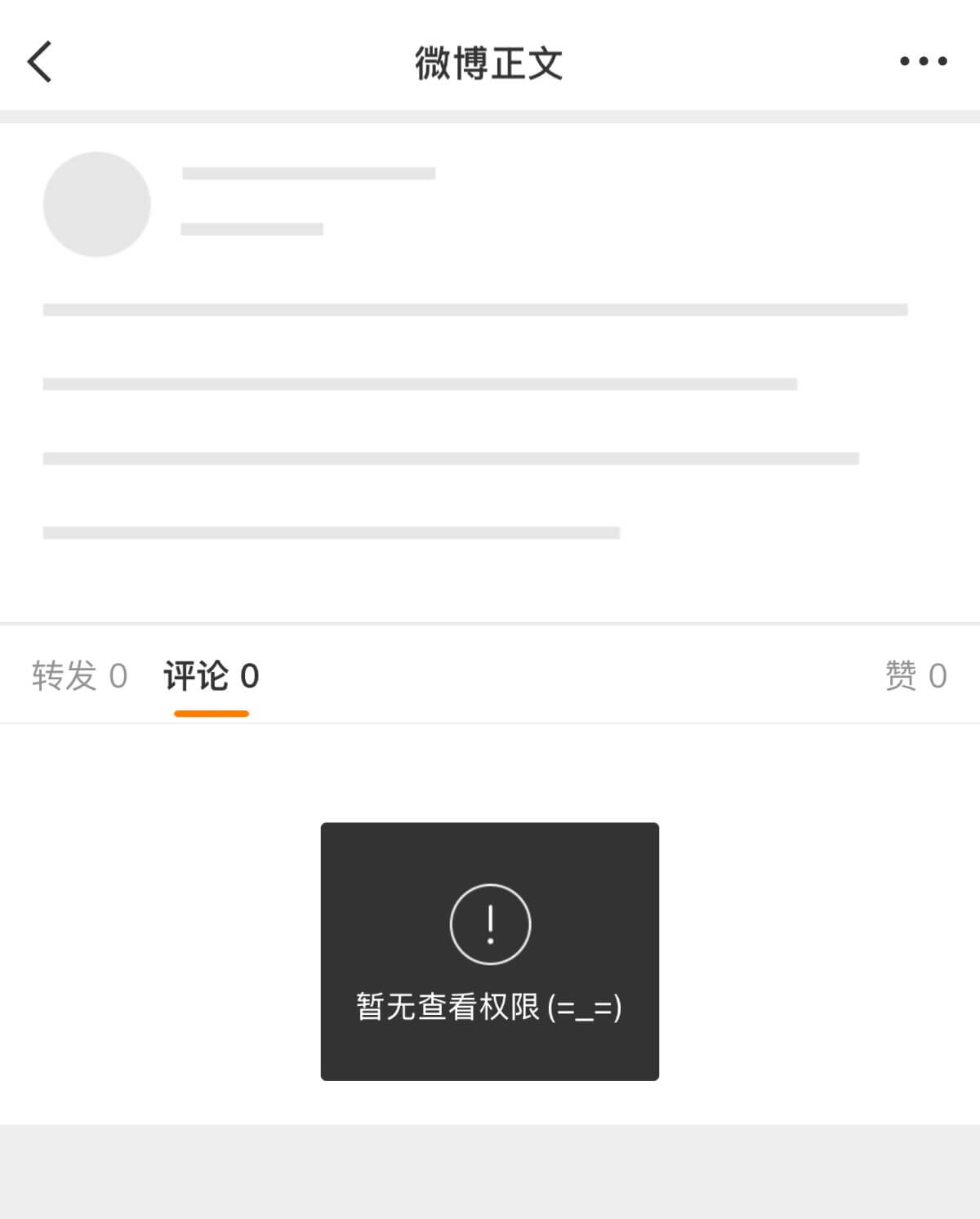Image resolution: width=980 pixels, height=1219 pixels.
Task: Go back from the 微博正文 page
Action: (x=39, y=62)
